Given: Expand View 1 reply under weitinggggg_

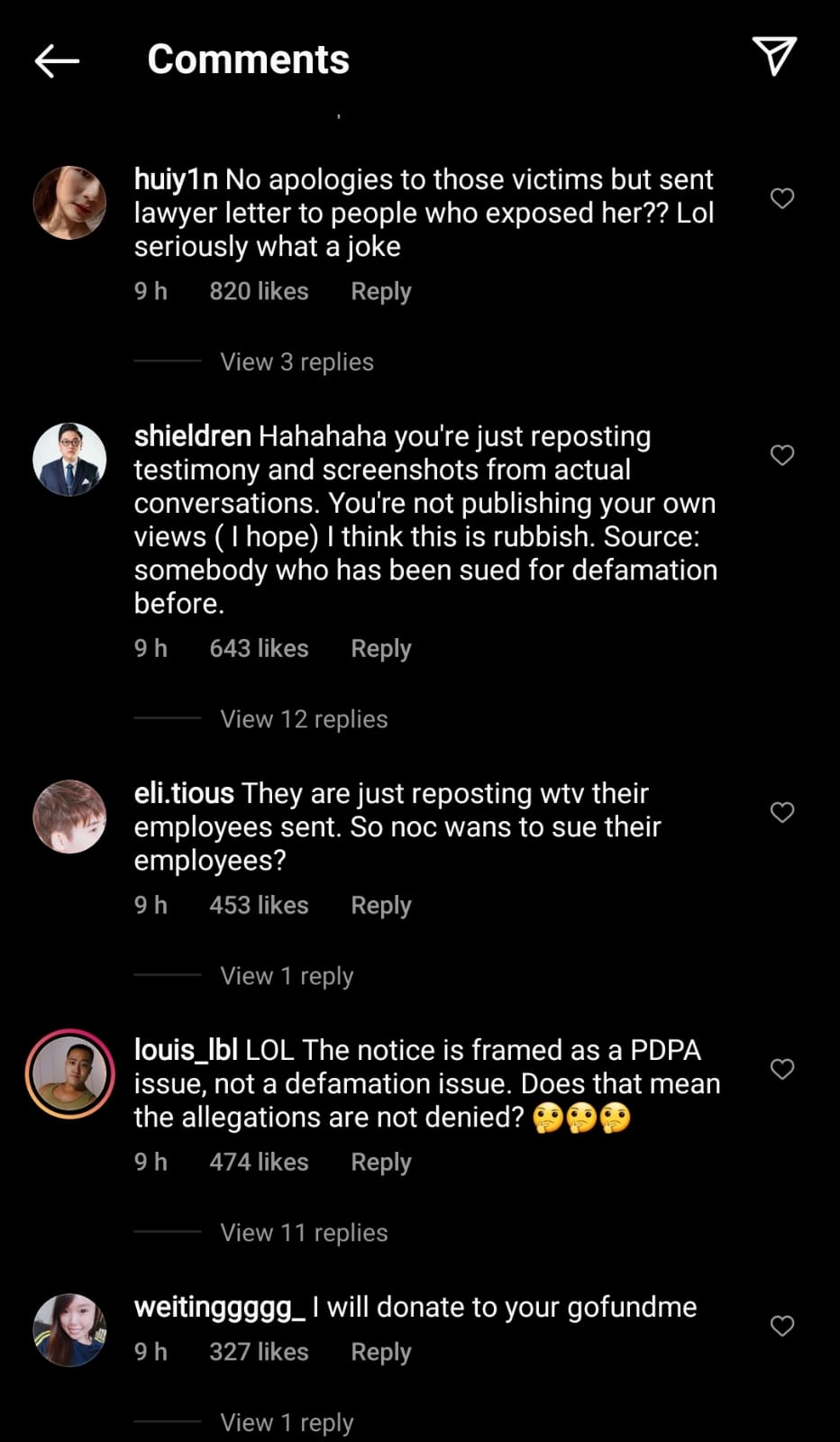Looking at the screenshot, I should tap(287, 1422).
